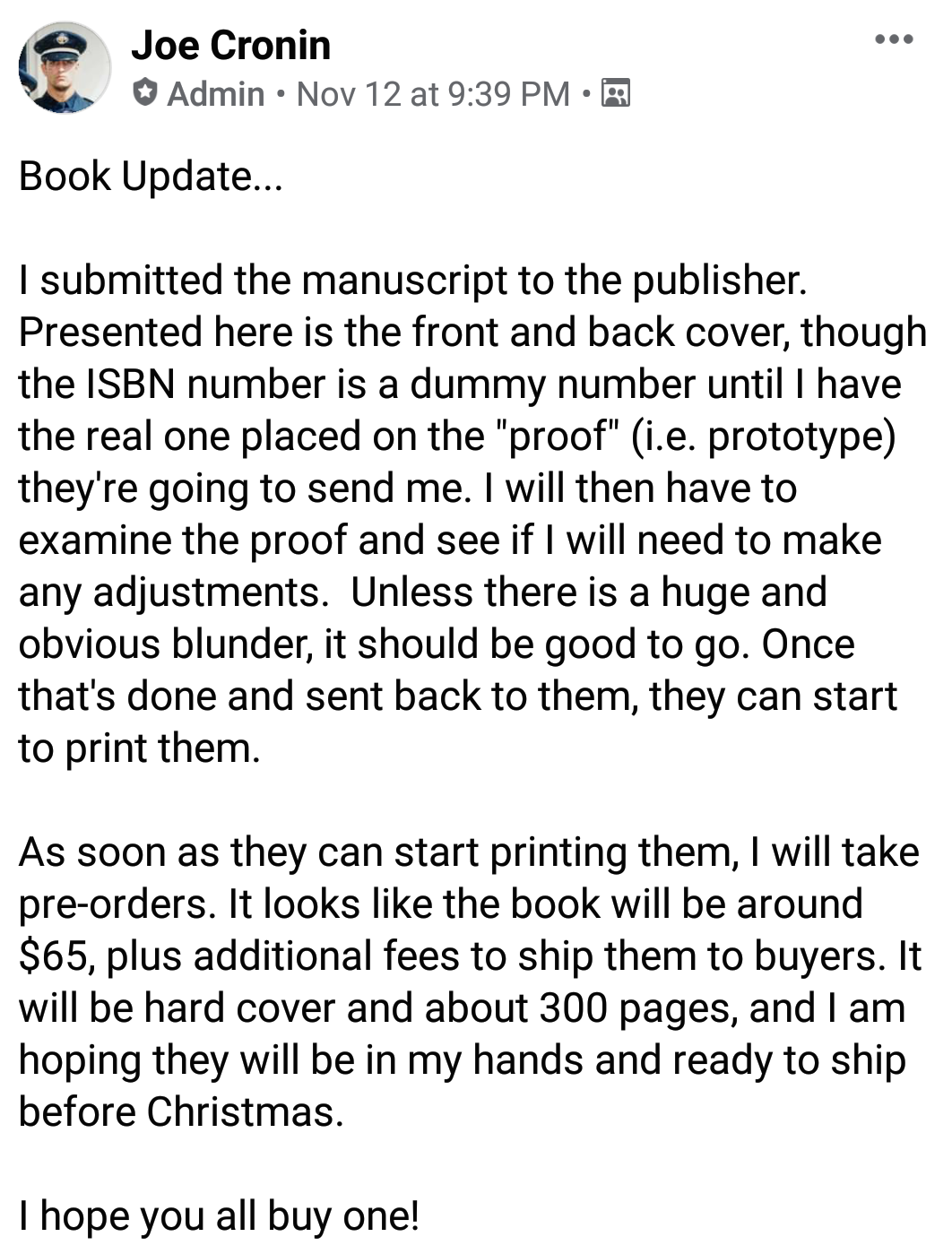Open Joe Cronin's profile picture

tap(65, 68)
